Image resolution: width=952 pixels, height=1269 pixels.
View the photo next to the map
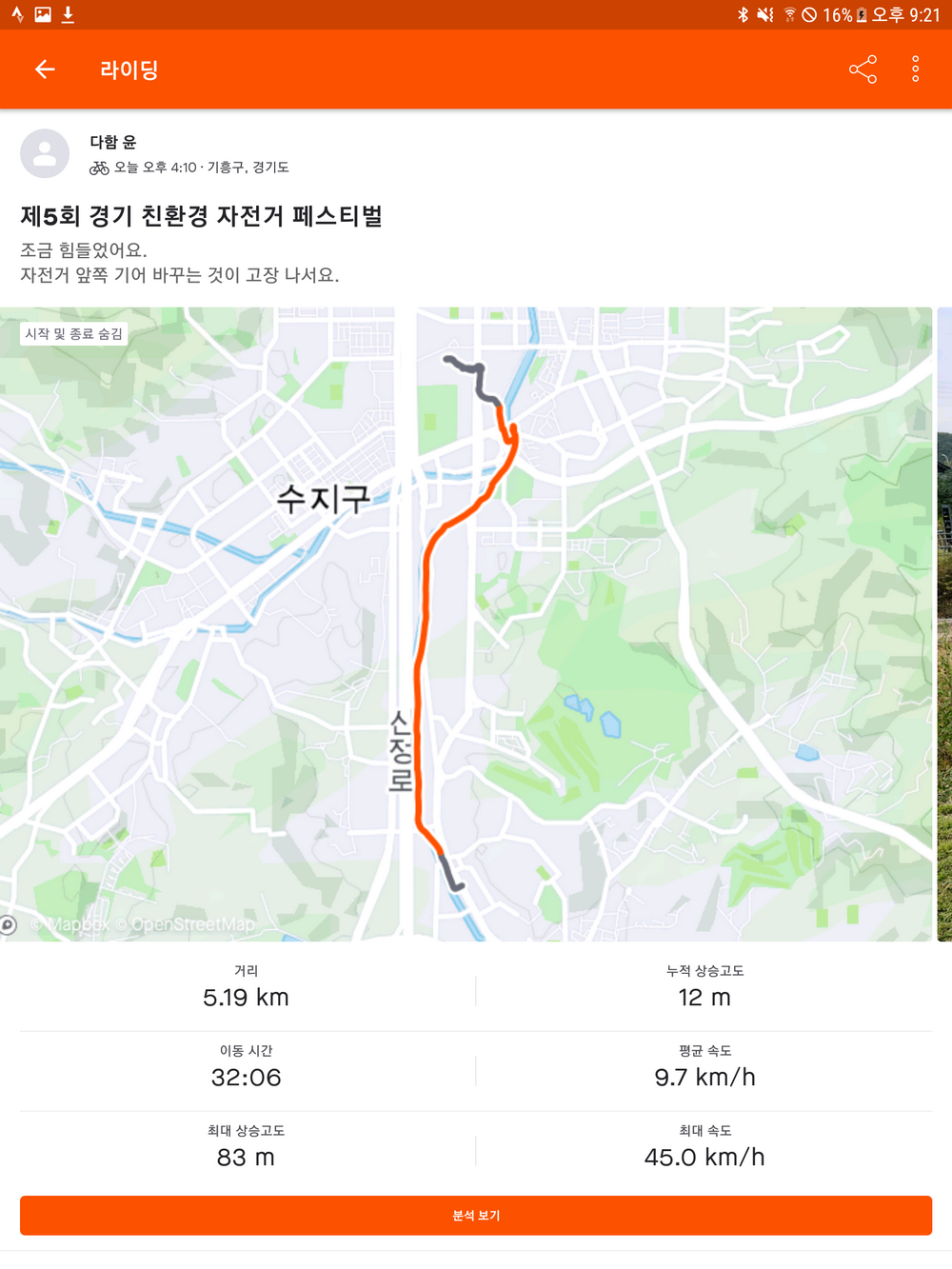point(944,624)
